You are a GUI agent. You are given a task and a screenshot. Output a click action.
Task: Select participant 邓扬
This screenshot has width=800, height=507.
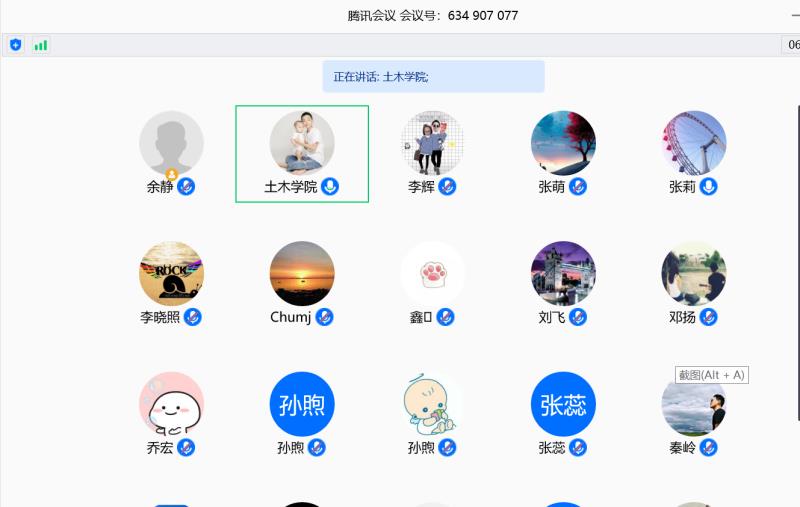693,273
